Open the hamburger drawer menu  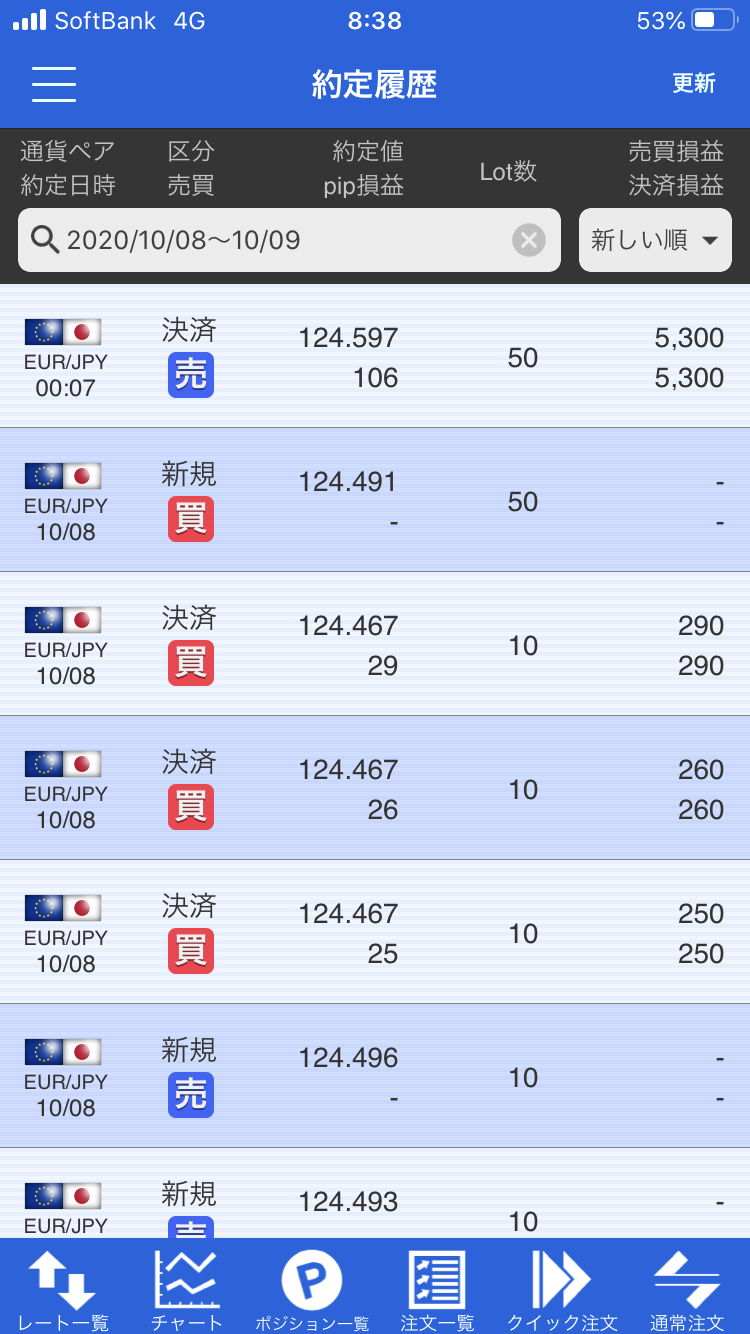coord(54,84)
